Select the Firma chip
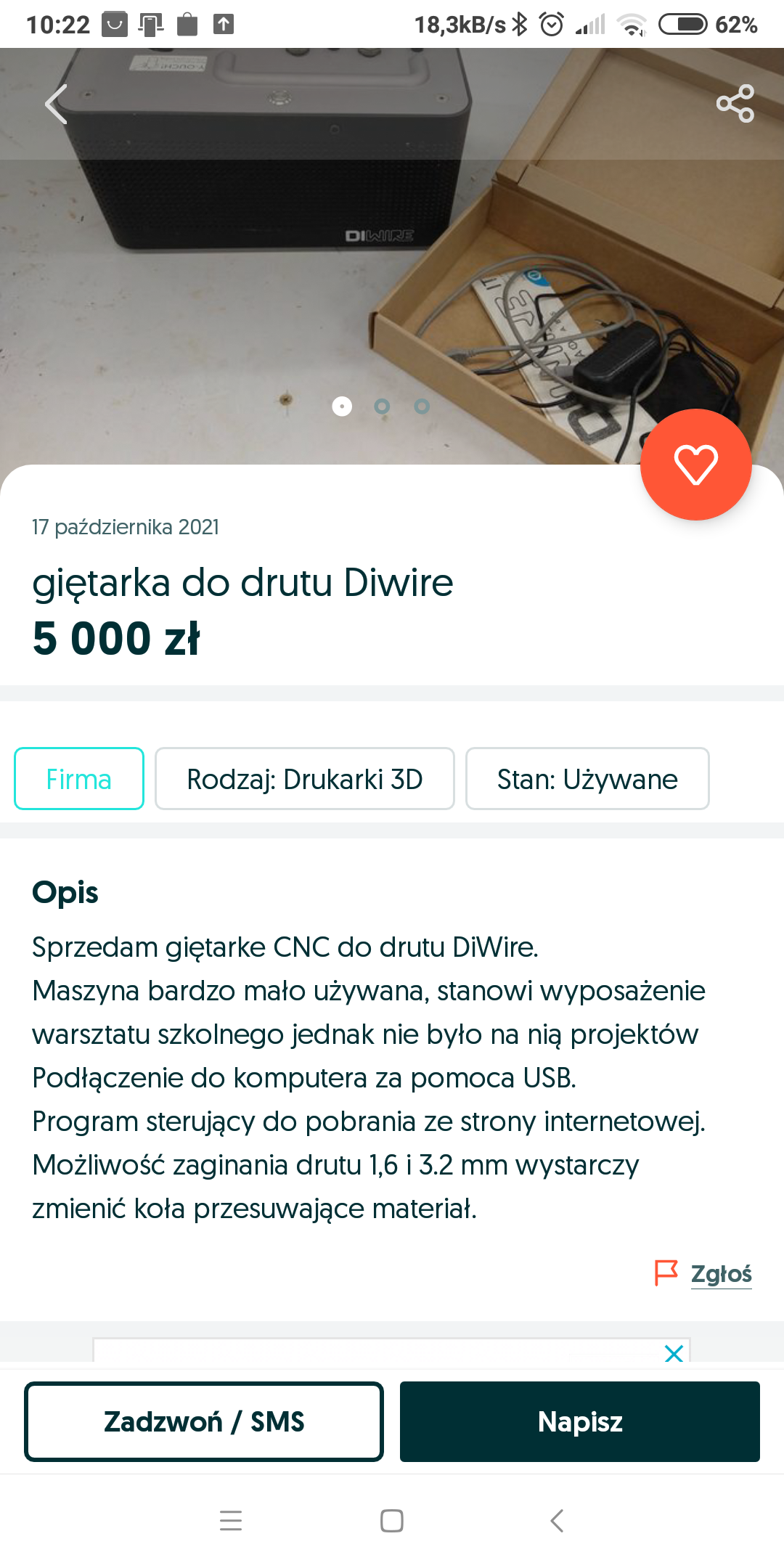 point(79,779)
